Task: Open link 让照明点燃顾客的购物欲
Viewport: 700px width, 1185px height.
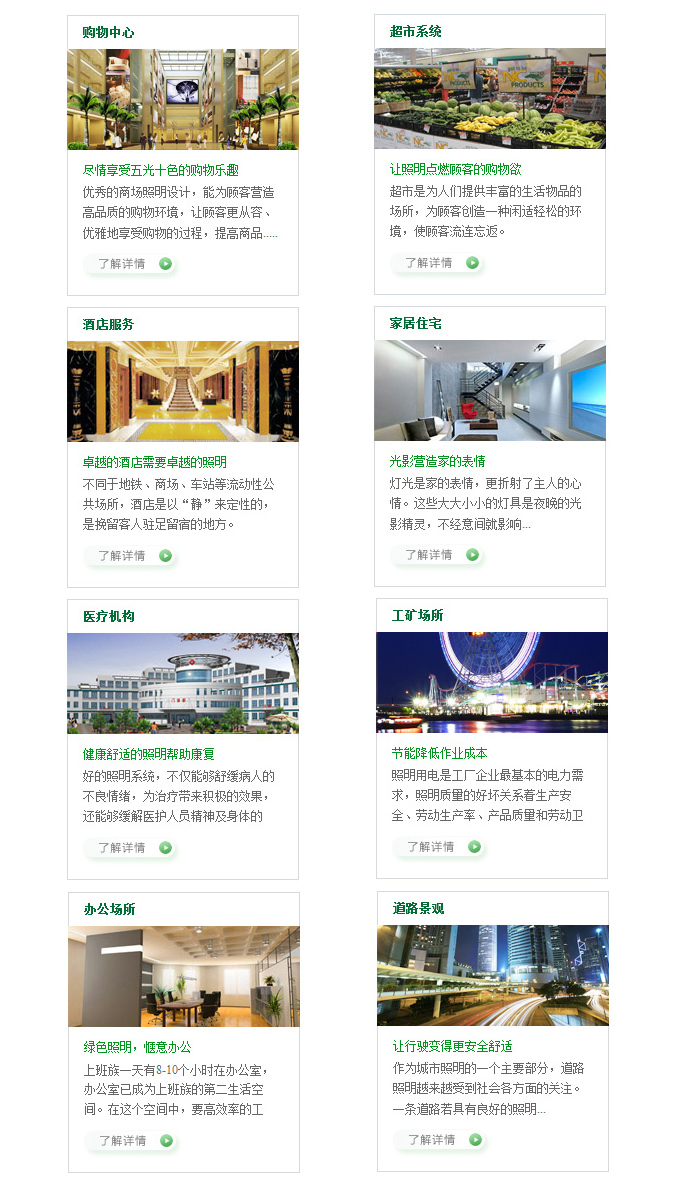Action: 455,170
